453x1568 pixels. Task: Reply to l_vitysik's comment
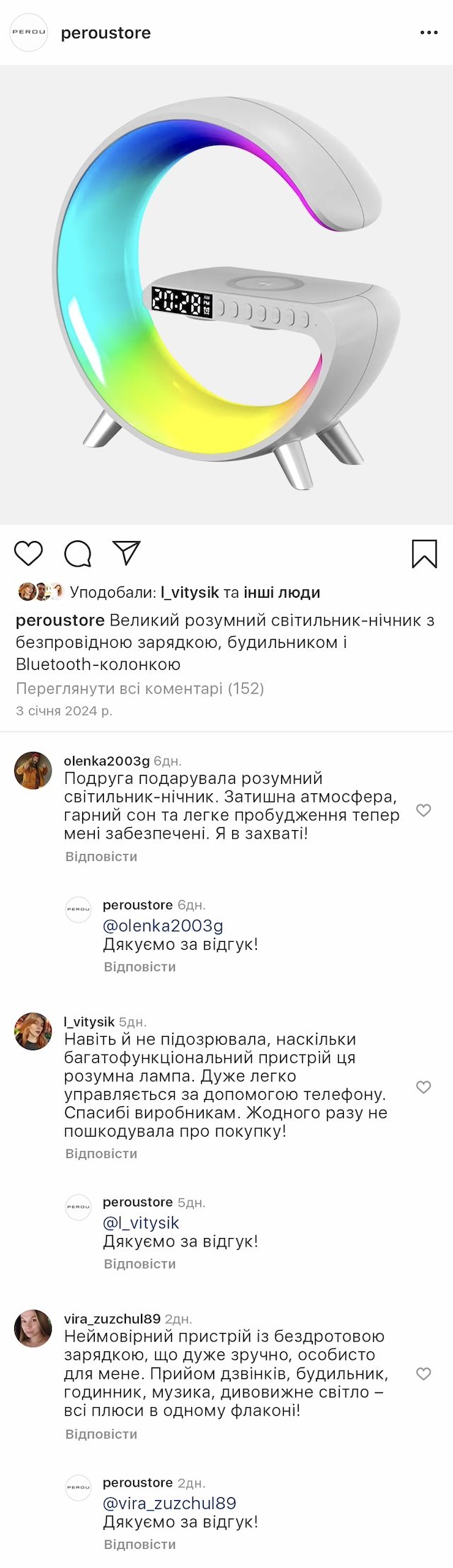[x=101, y=1154]
